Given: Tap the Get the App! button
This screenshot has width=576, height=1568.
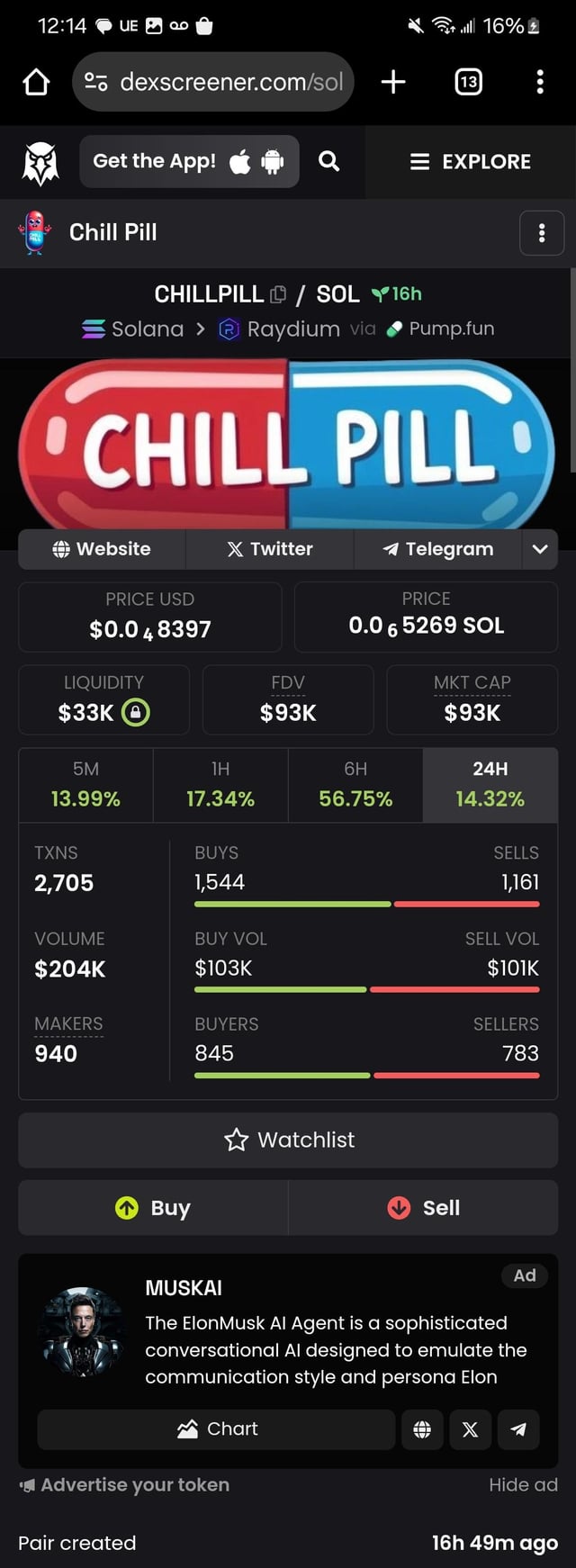Looking at the screenshot, I should 189,161.
